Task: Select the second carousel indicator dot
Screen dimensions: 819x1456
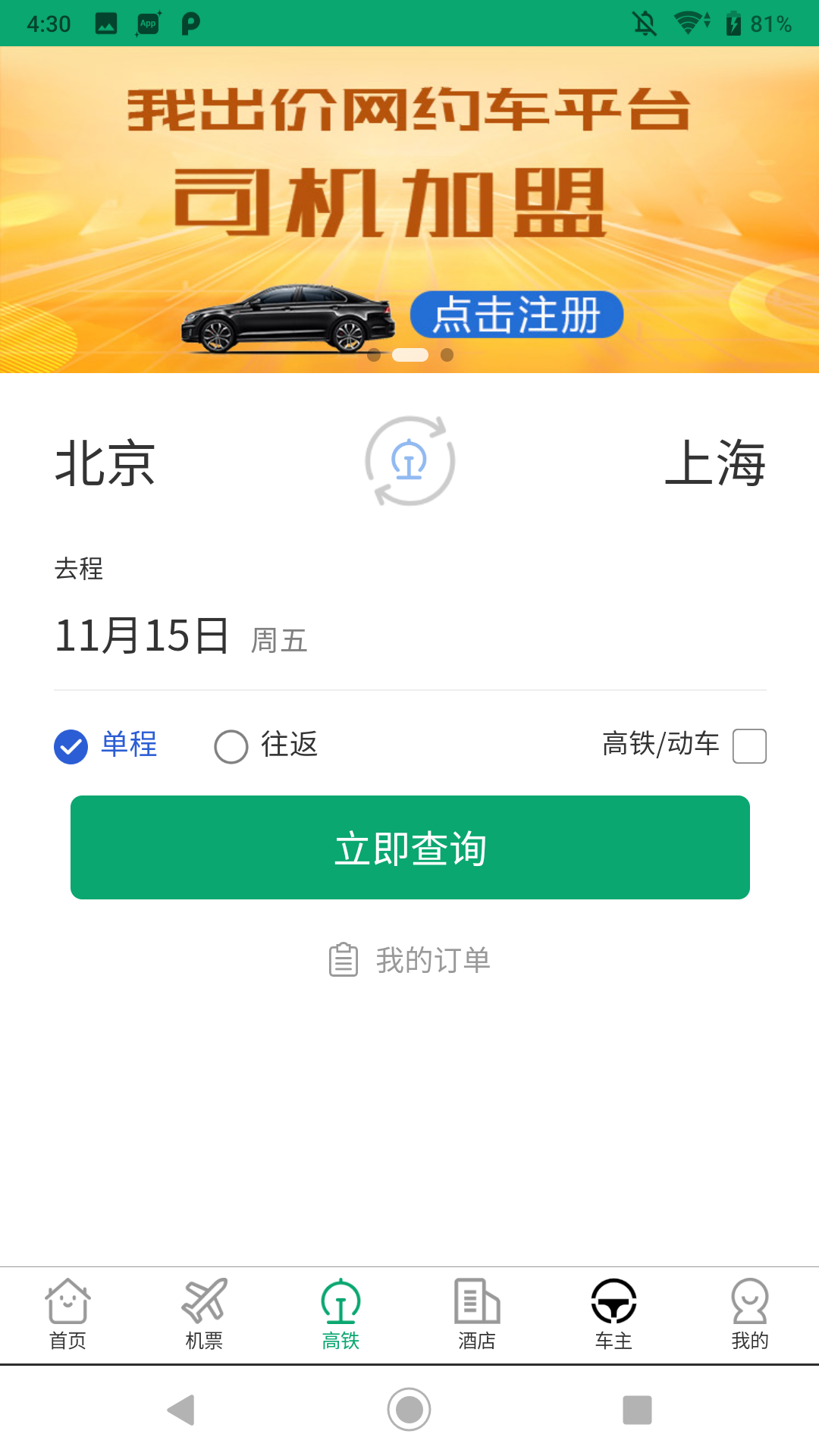Action: [409, 354]
